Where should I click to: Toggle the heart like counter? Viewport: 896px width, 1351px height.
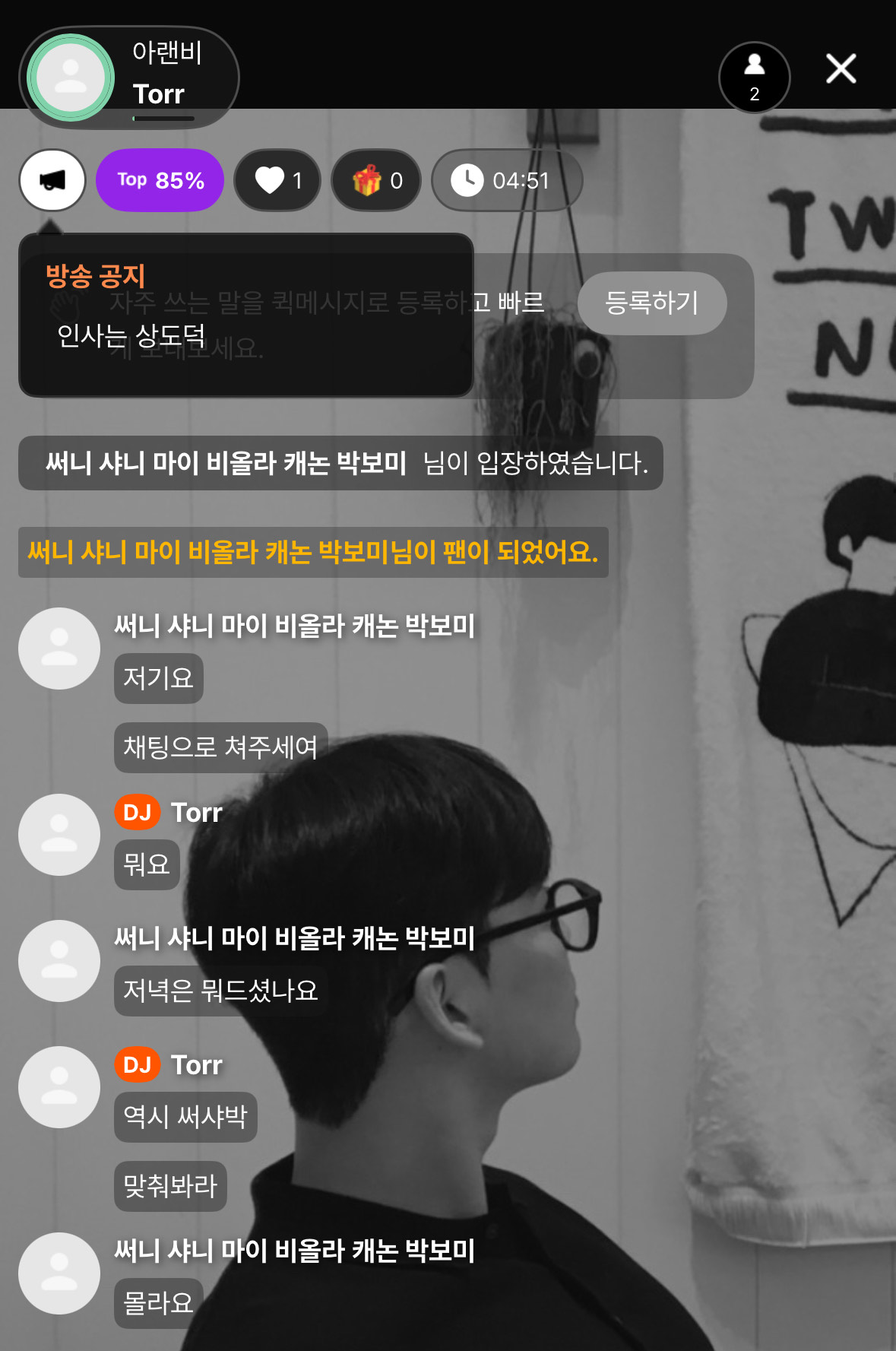(277, 180)
